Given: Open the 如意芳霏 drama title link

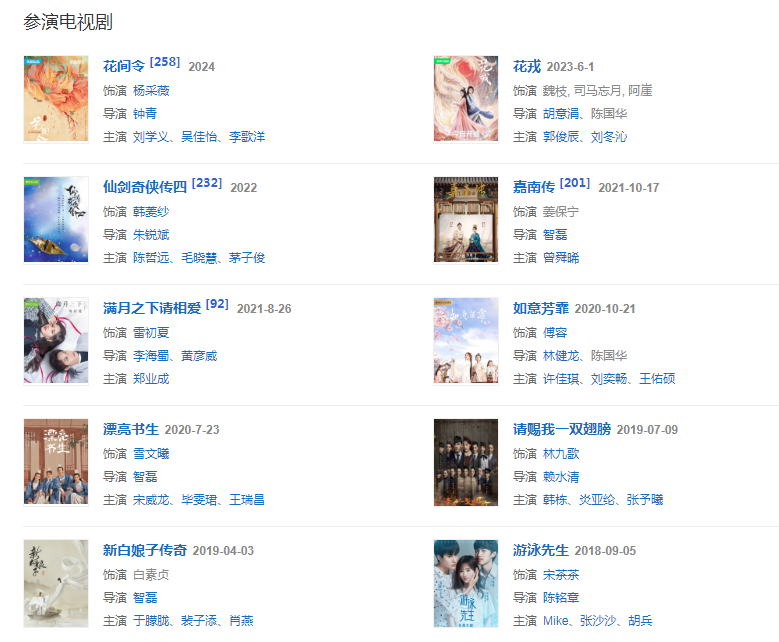Looking at the screenshot, I should tap(540, 309).
